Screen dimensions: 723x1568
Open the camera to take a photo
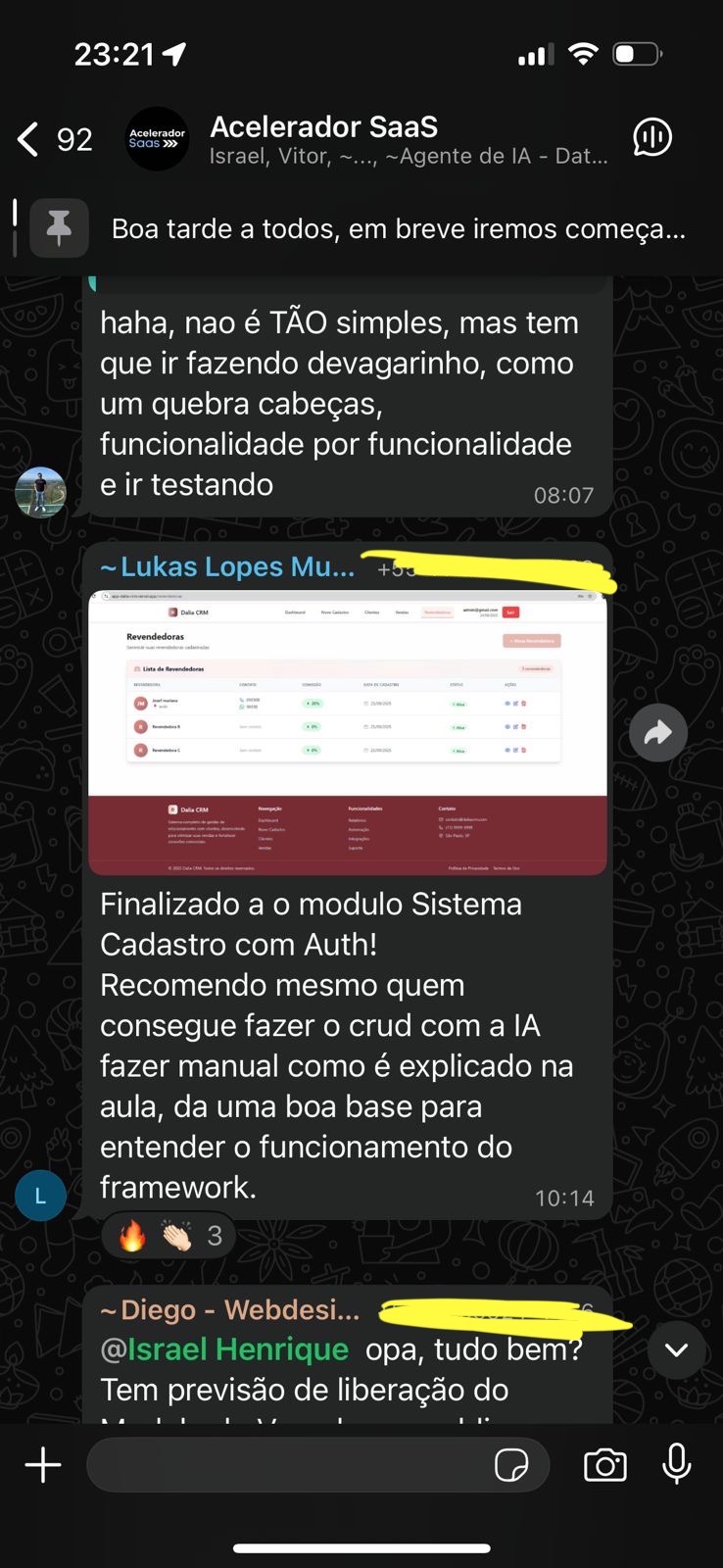pos(604,1465)
